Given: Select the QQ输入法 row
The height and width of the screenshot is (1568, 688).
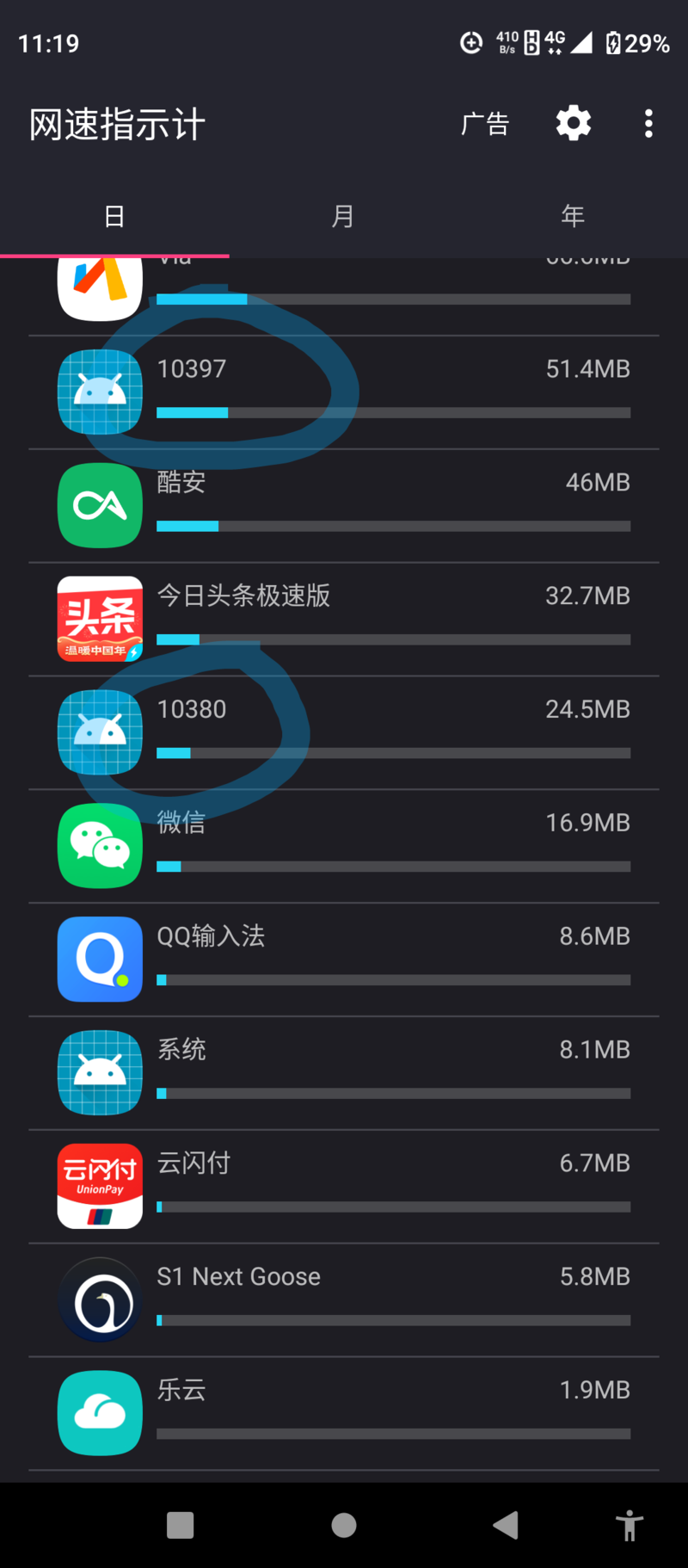Looking at the screenshot, I should (x=344, y=960).
